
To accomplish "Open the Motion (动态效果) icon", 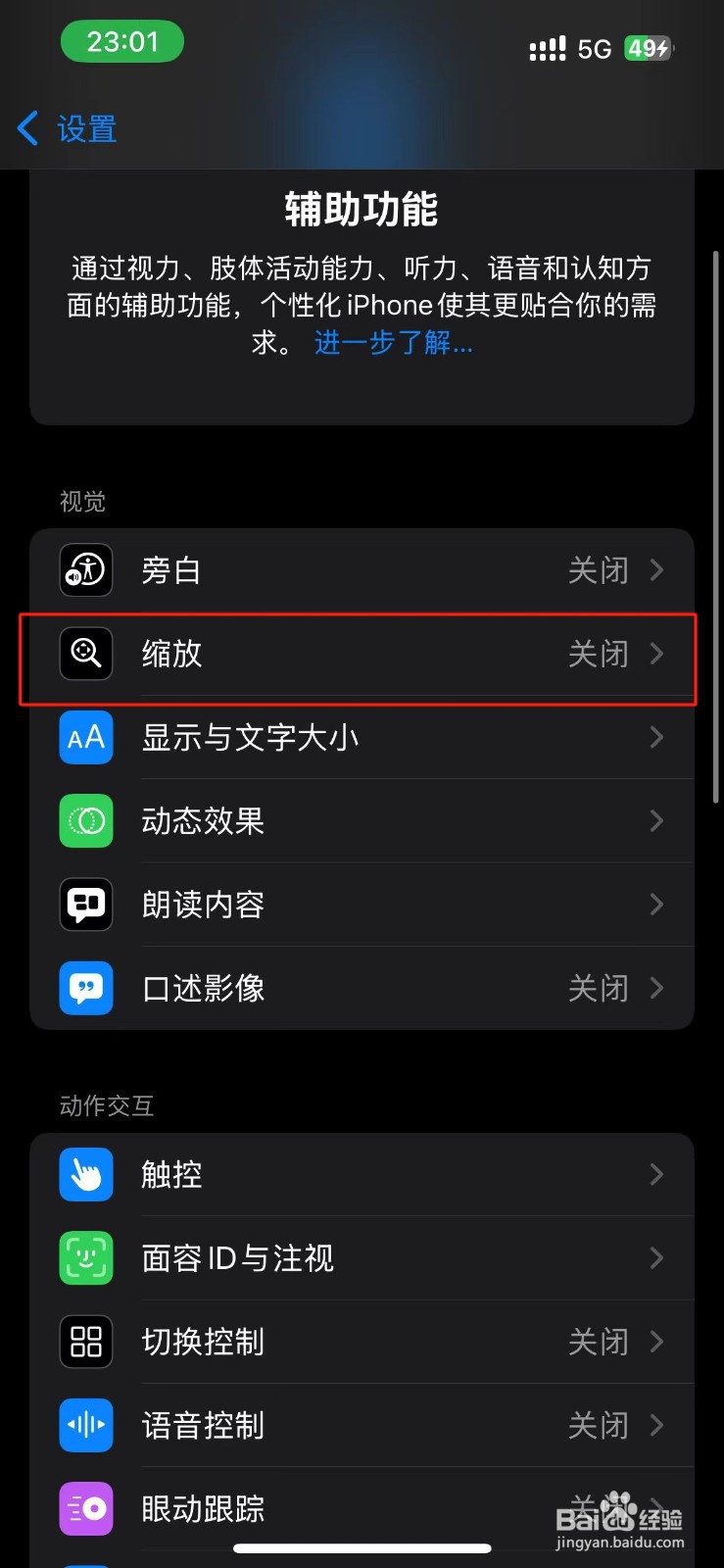I will tap(85, 821).
